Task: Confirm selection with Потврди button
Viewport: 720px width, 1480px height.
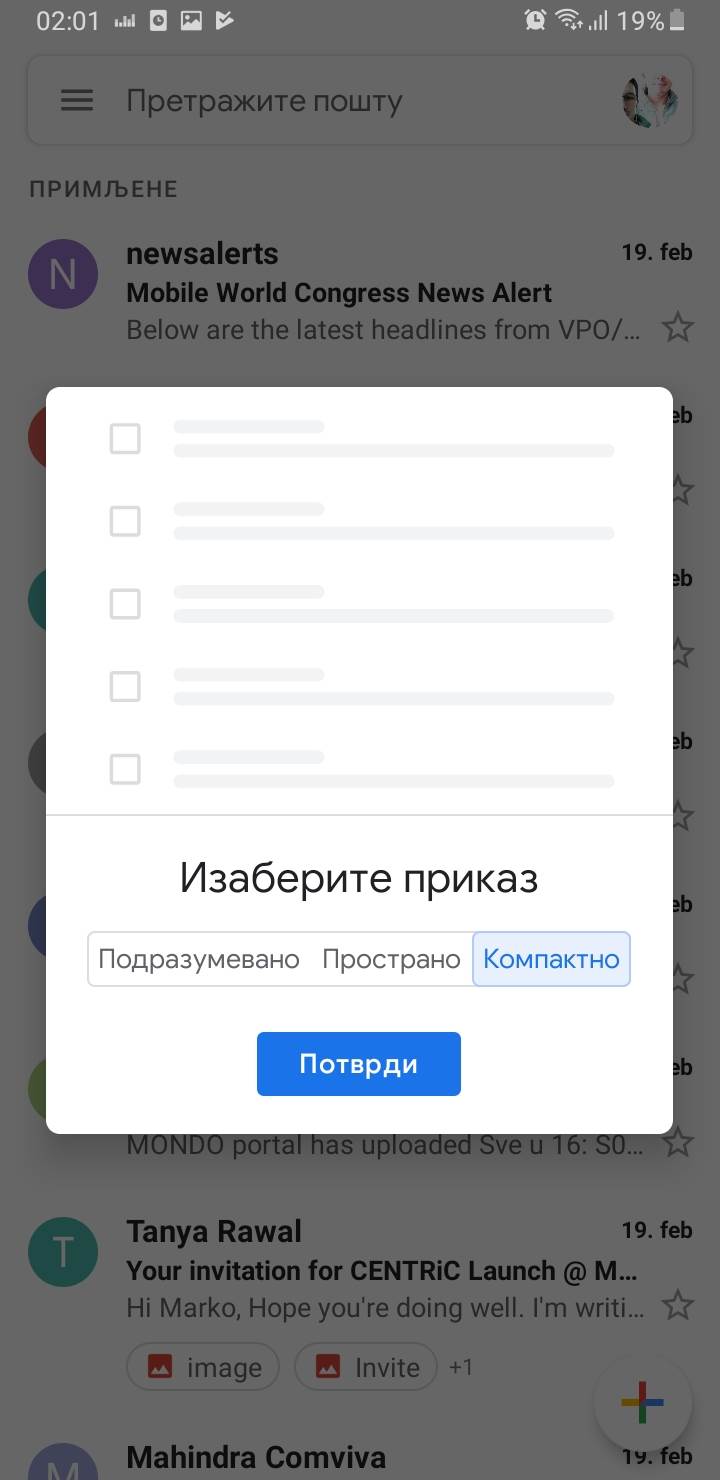Action: click(358, 1064)
